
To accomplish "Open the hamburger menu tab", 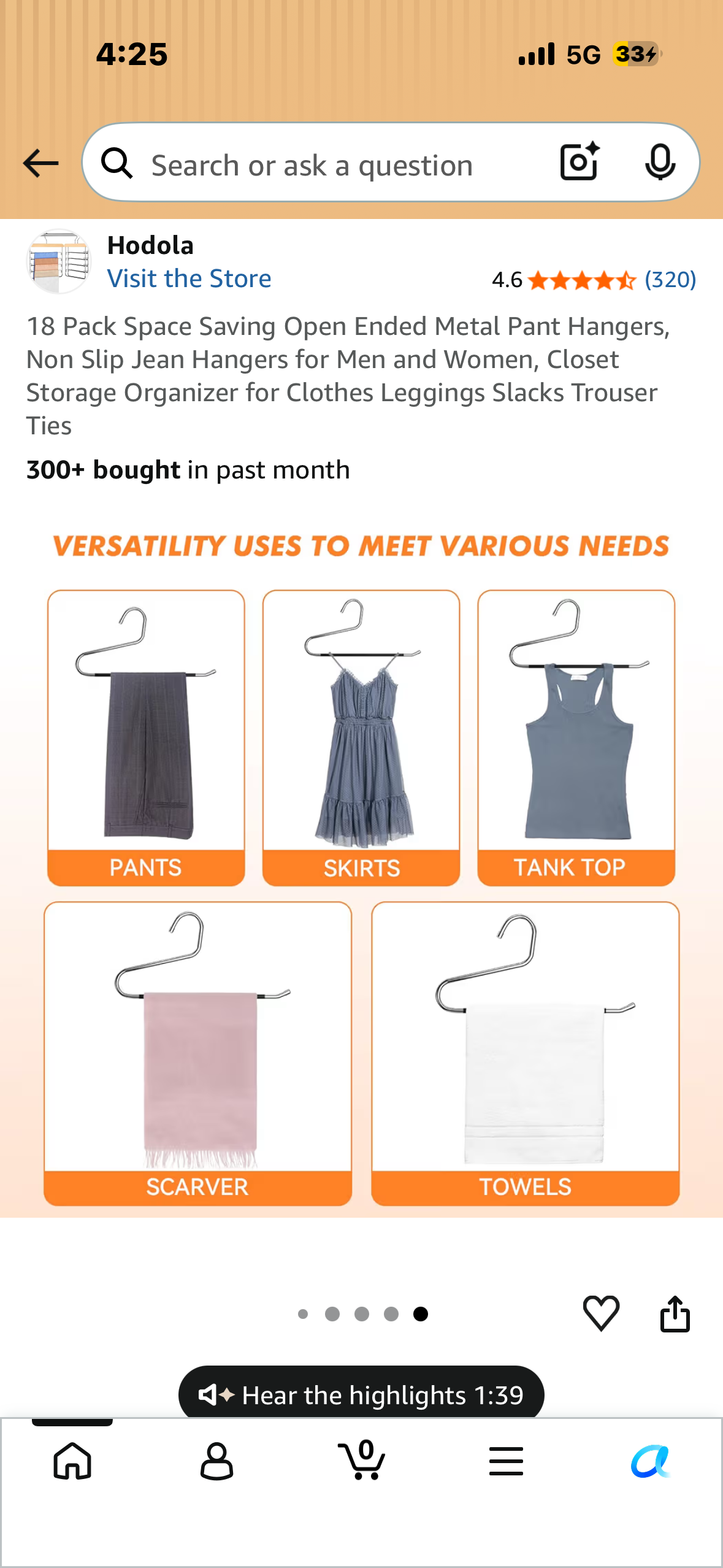I will point(506,1461).
